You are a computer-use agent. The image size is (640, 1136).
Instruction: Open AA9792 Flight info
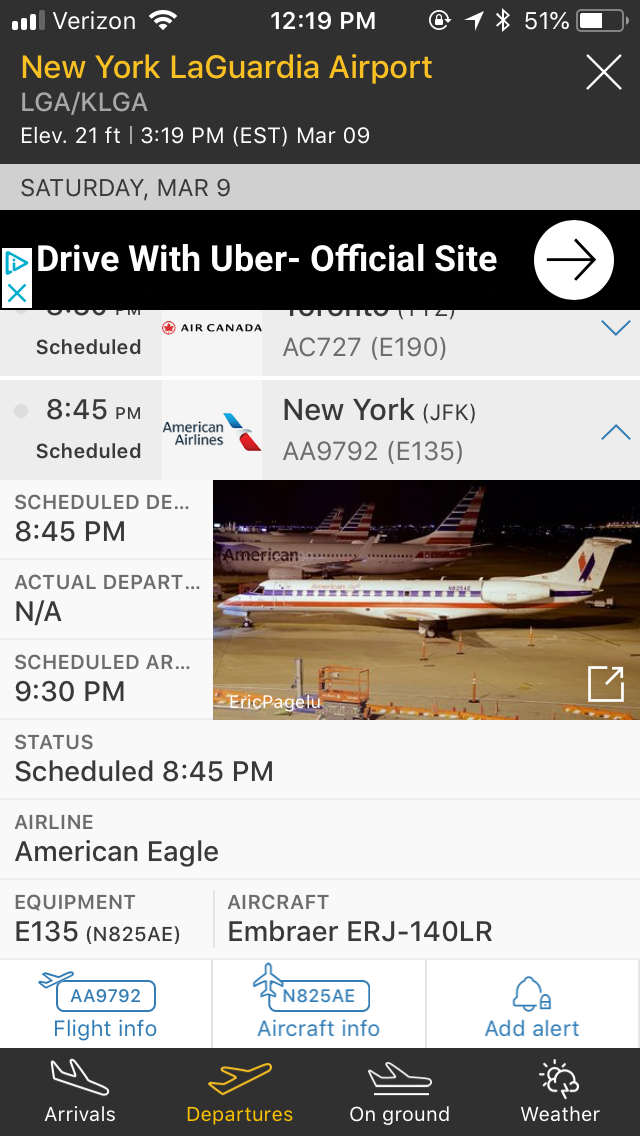(x=105, y=1004)
